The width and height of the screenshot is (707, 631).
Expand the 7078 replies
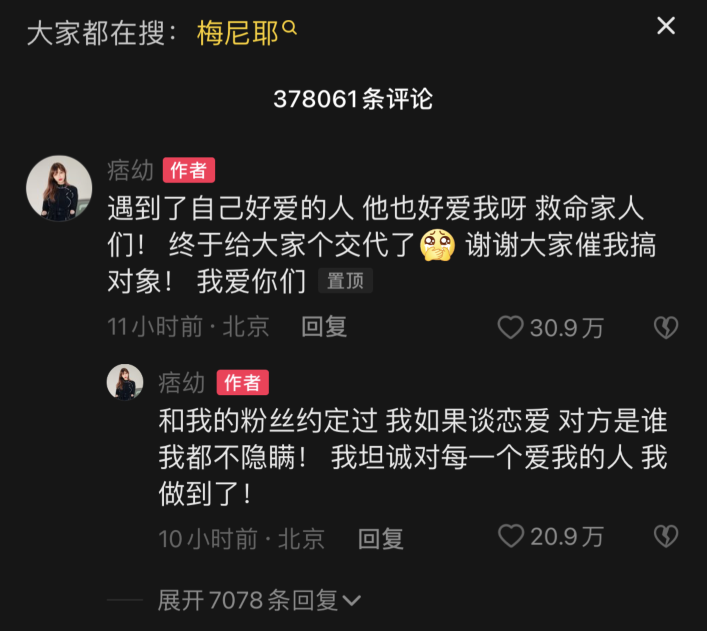(259, 600)
